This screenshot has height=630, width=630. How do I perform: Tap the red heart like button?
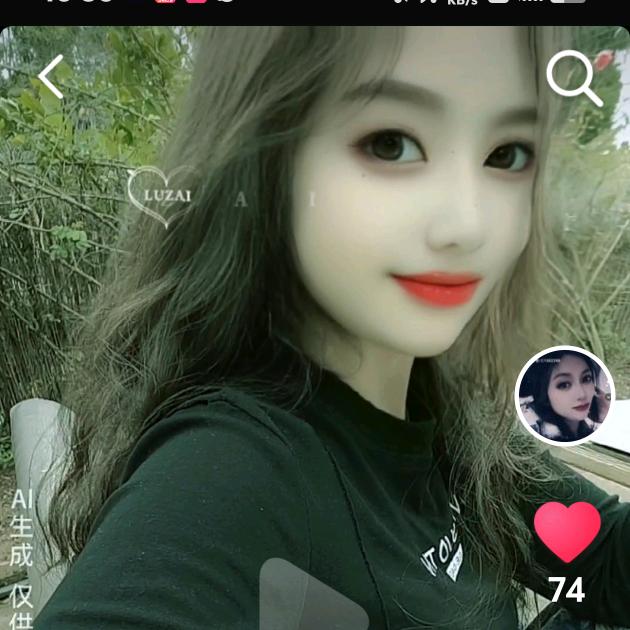567,531
